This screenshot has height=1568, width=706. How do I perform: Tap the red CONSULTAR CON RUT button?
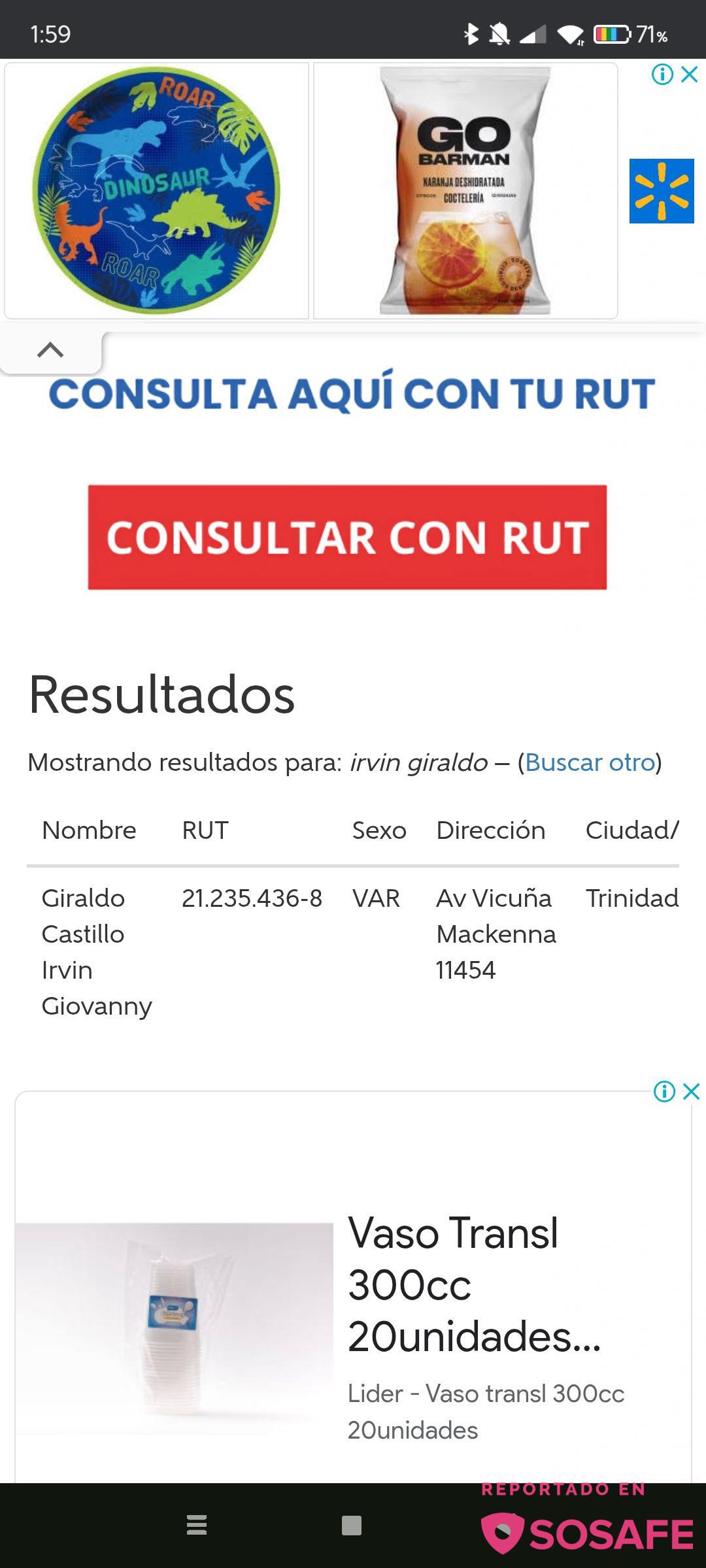pyautogui.click(x=347, y=537)
